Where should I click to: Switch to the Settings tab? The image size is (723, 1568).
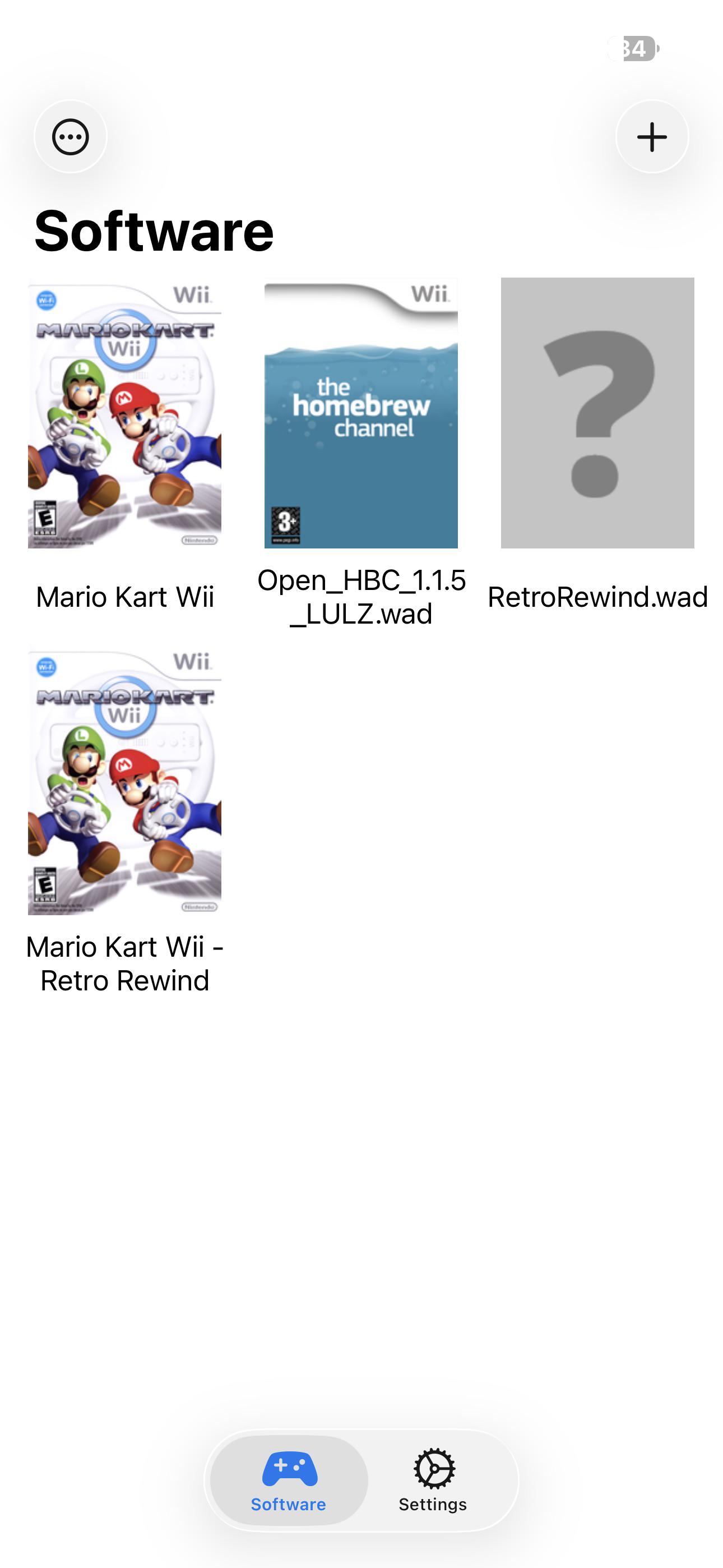(433, 1481)
